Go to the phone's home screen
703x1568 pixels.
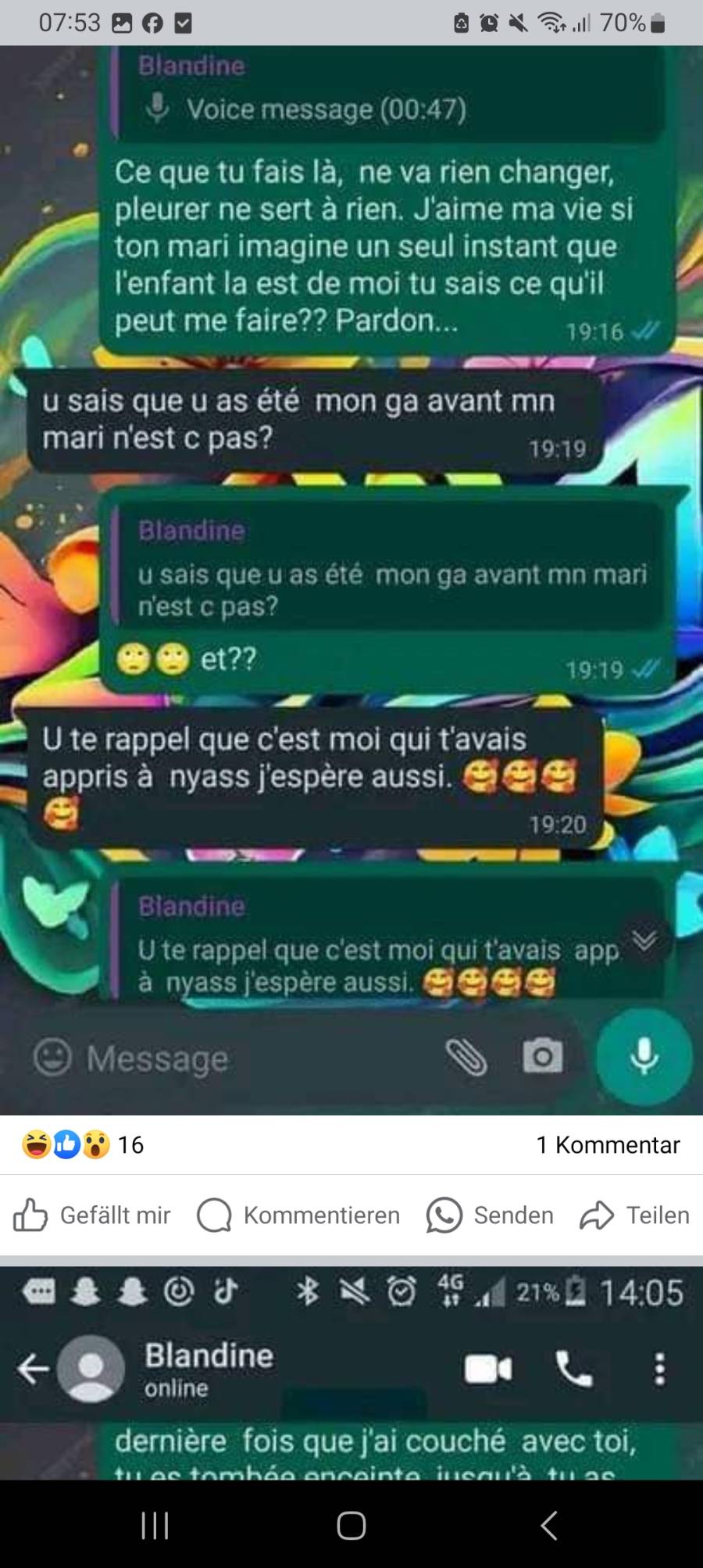[x=351, y=1525]
